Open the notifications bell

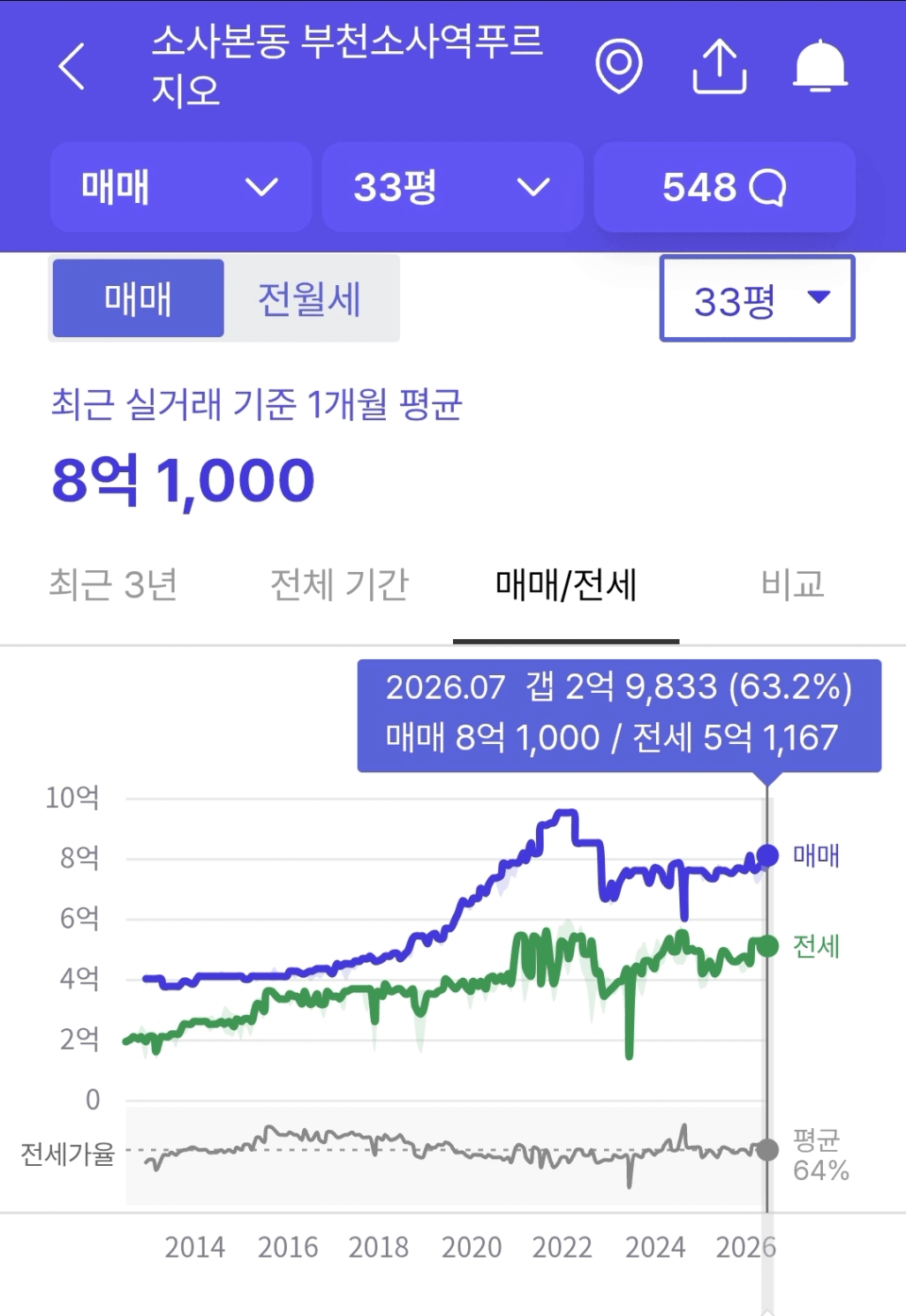tap(819, 66)
